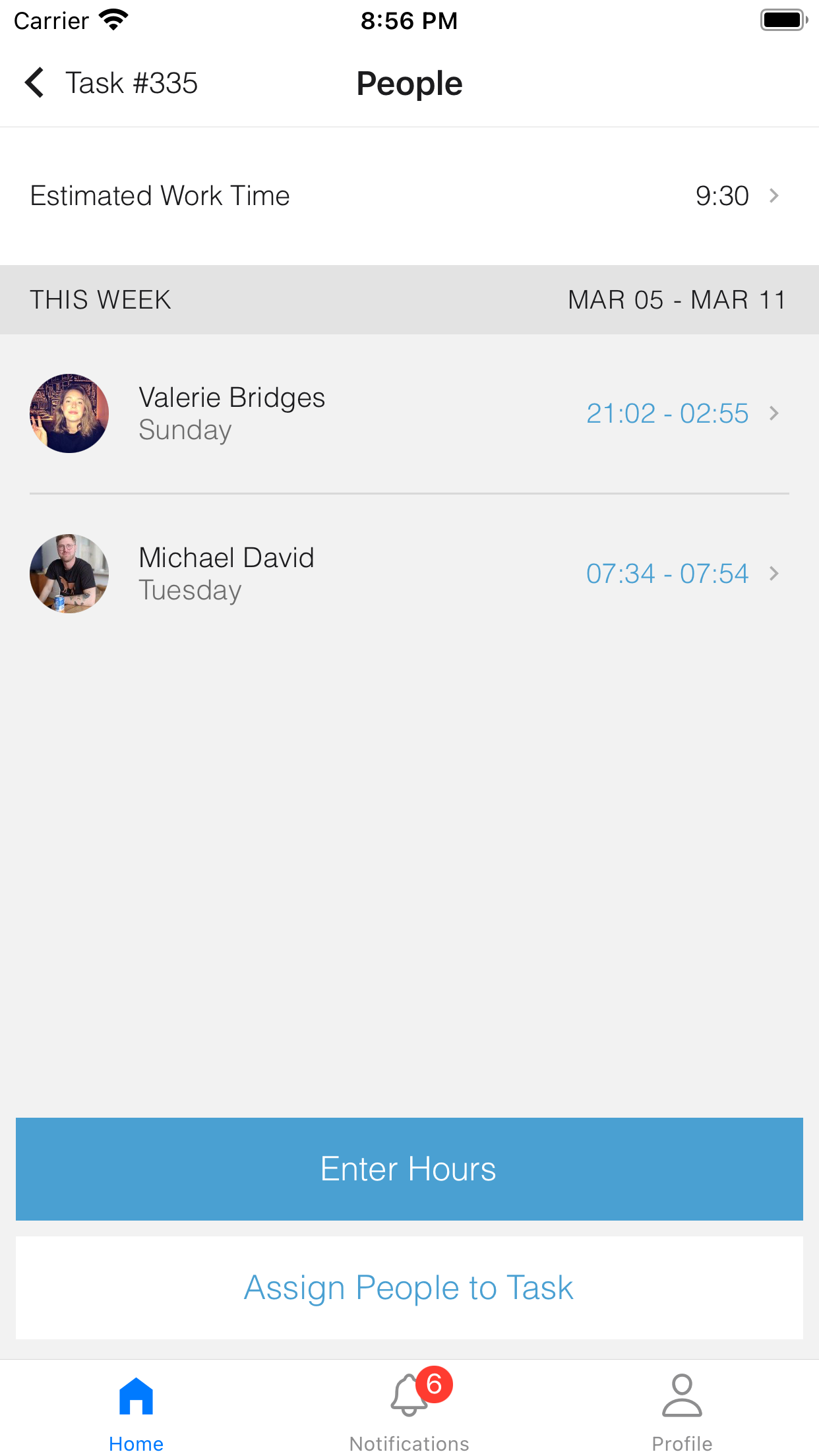
Task: Switch to the Home tab
Action: tap(136, 1411)
